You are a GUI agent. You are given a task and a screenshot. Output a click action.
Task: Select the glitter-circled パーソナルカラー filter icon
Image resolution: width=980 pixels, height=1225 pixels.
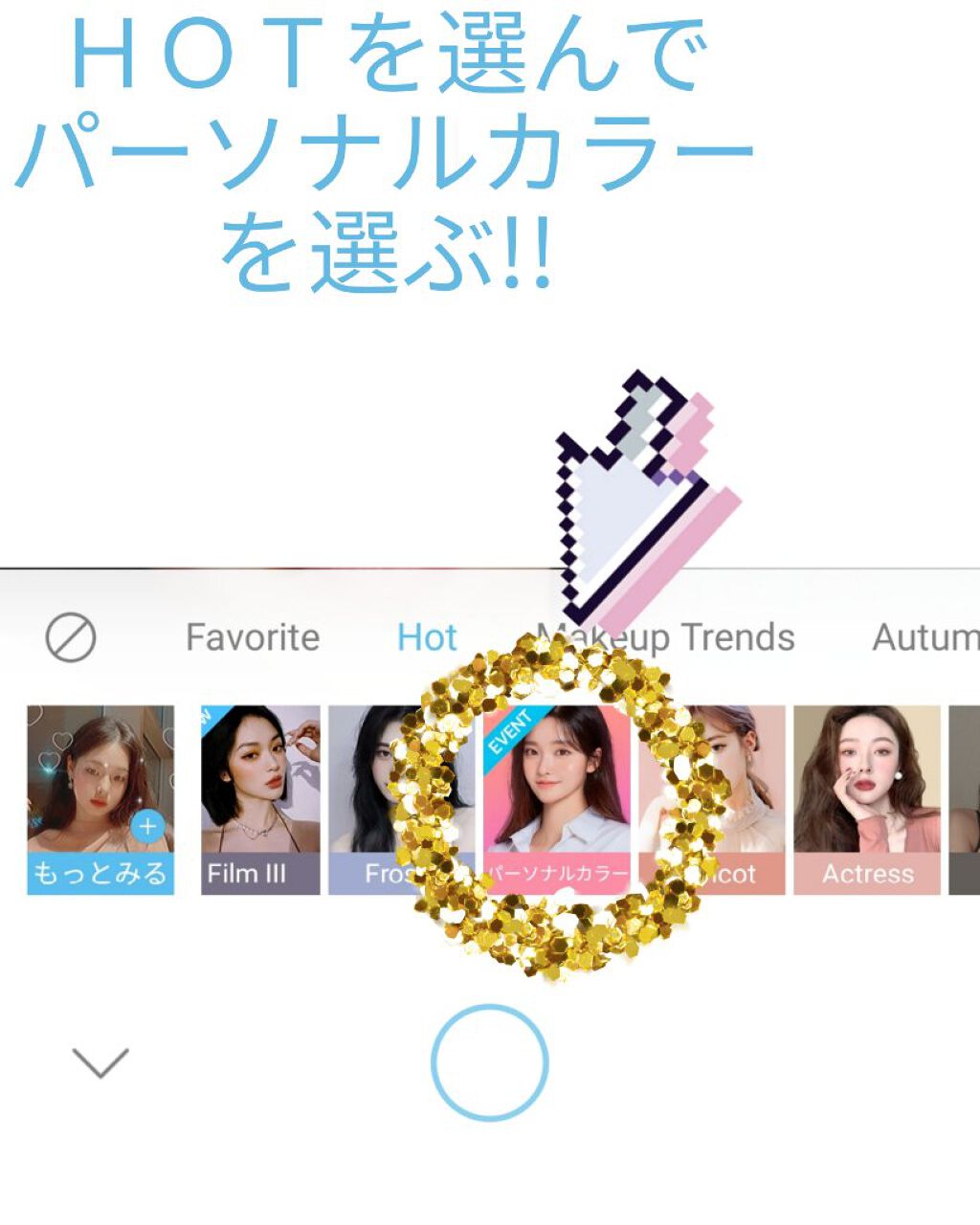tap(555, 794)
